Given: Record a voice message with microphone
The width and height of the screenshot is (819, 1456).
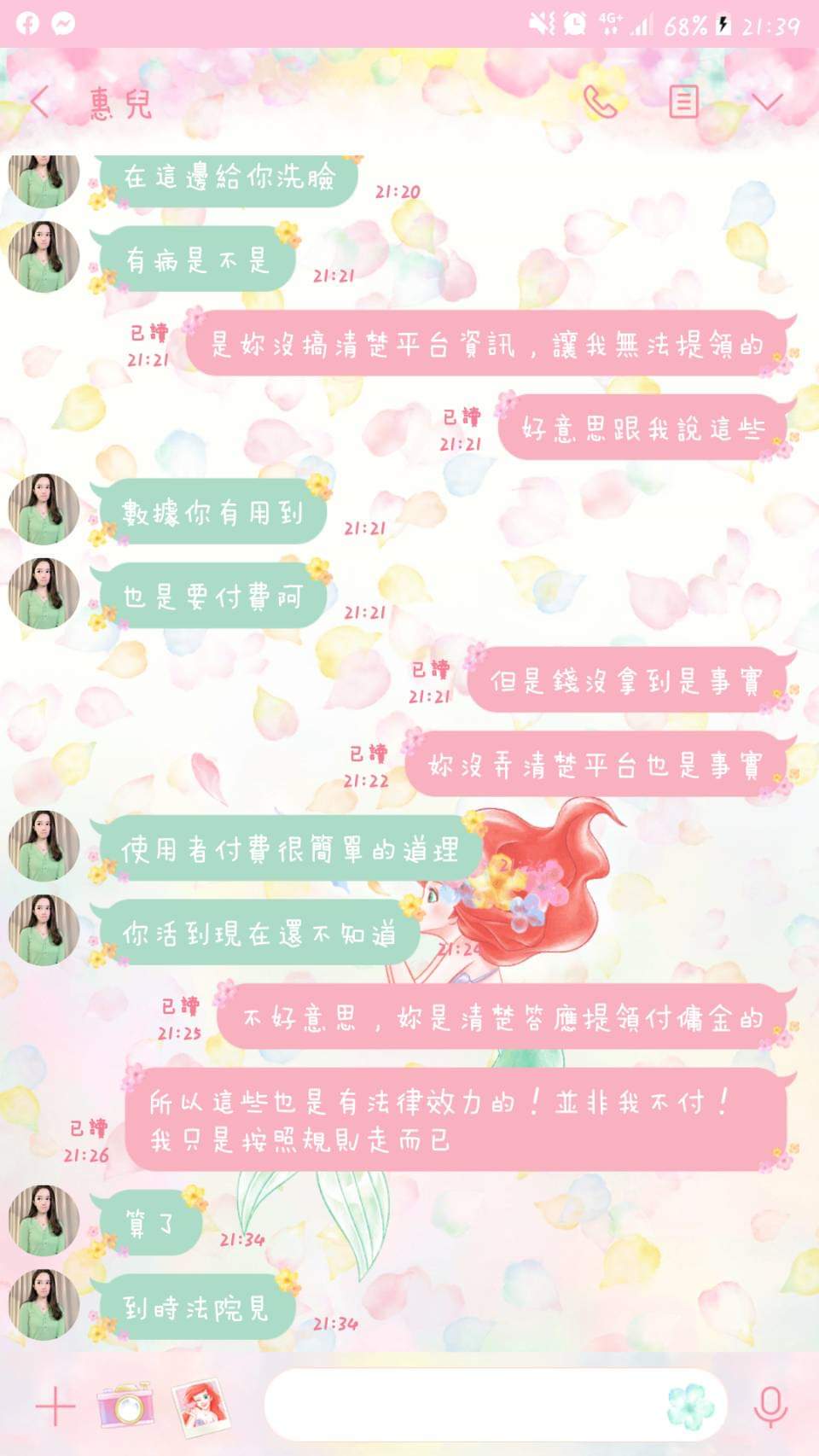Looking at the screenshot, I should [770, 1406].
